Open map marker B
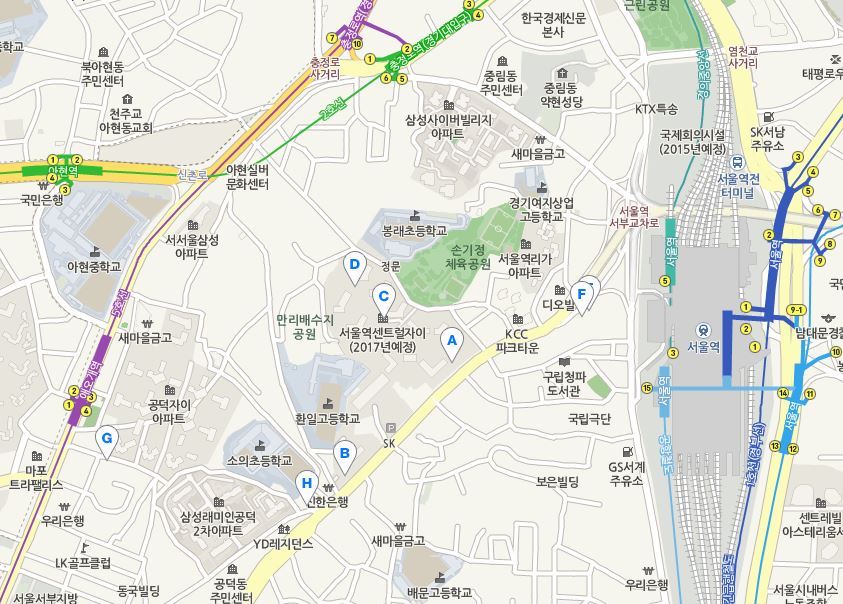This screenshot has height=604, width=843. click(x=345, y=455)
